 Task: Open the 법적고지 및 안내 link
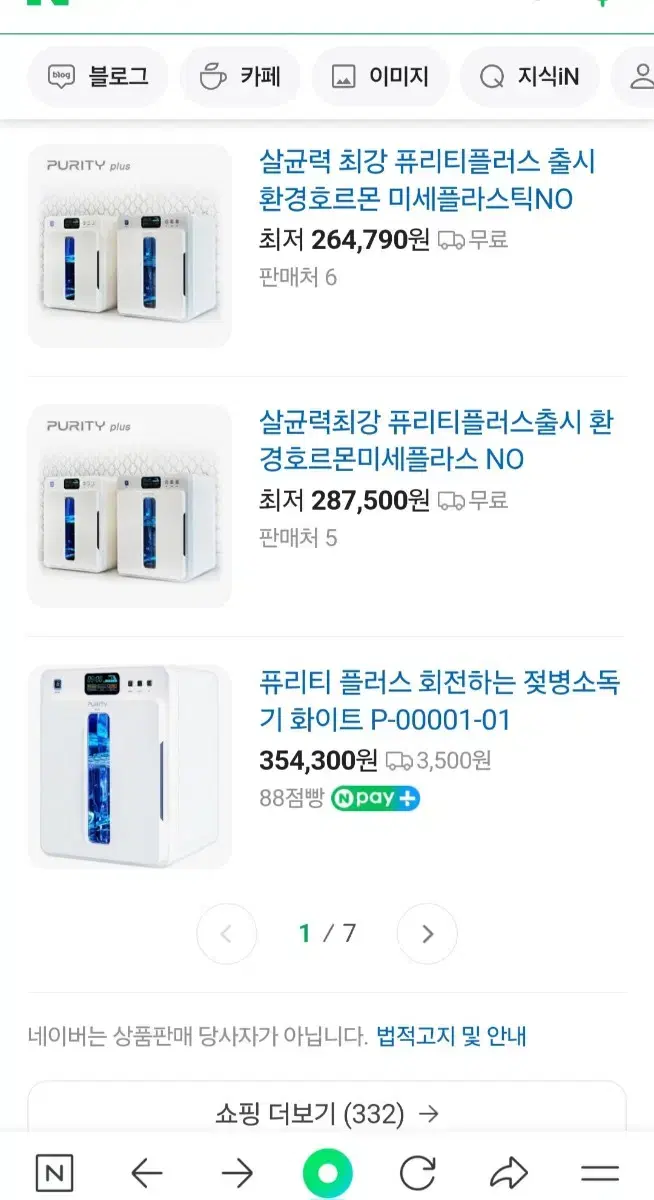pos(451,1036)
